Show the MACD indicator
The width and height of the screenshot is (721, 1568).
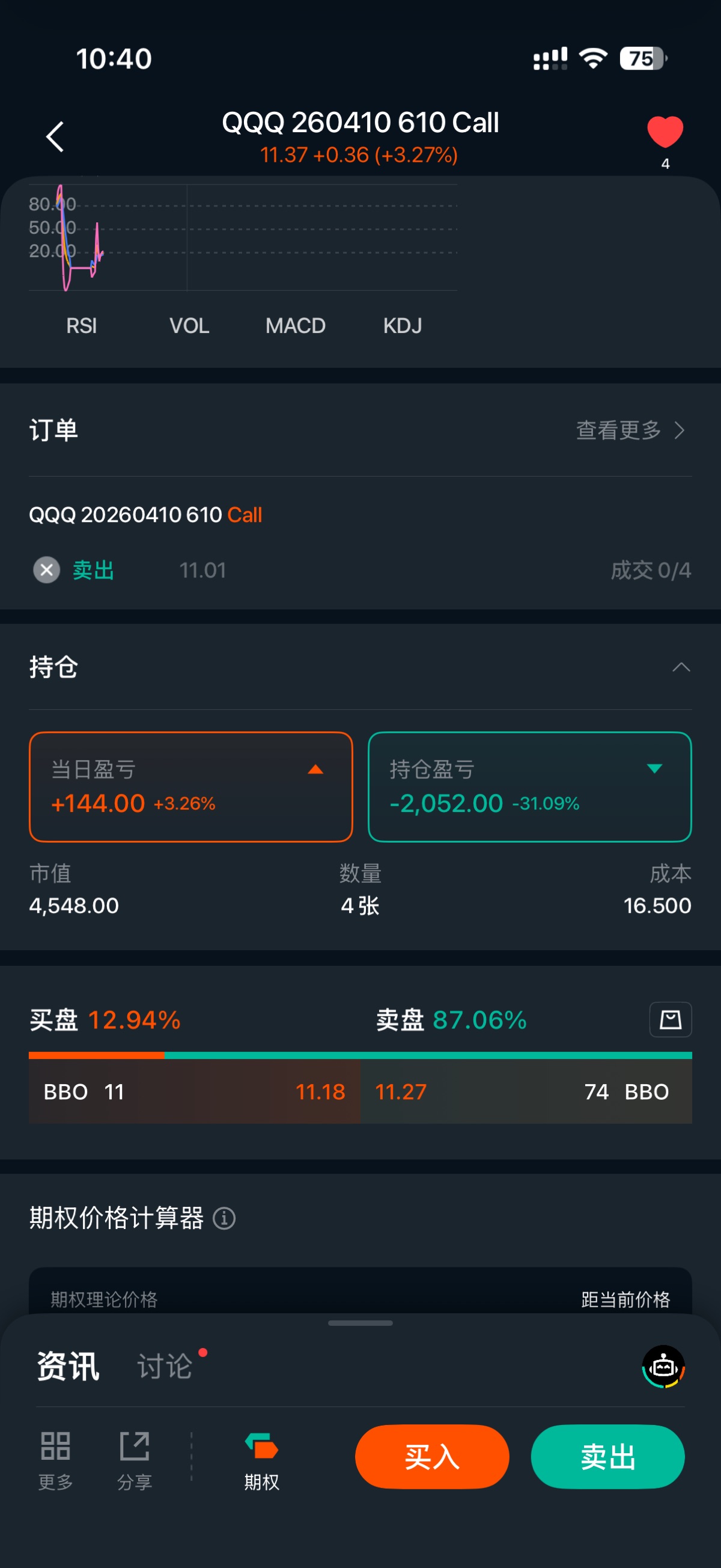pos(295,326)
